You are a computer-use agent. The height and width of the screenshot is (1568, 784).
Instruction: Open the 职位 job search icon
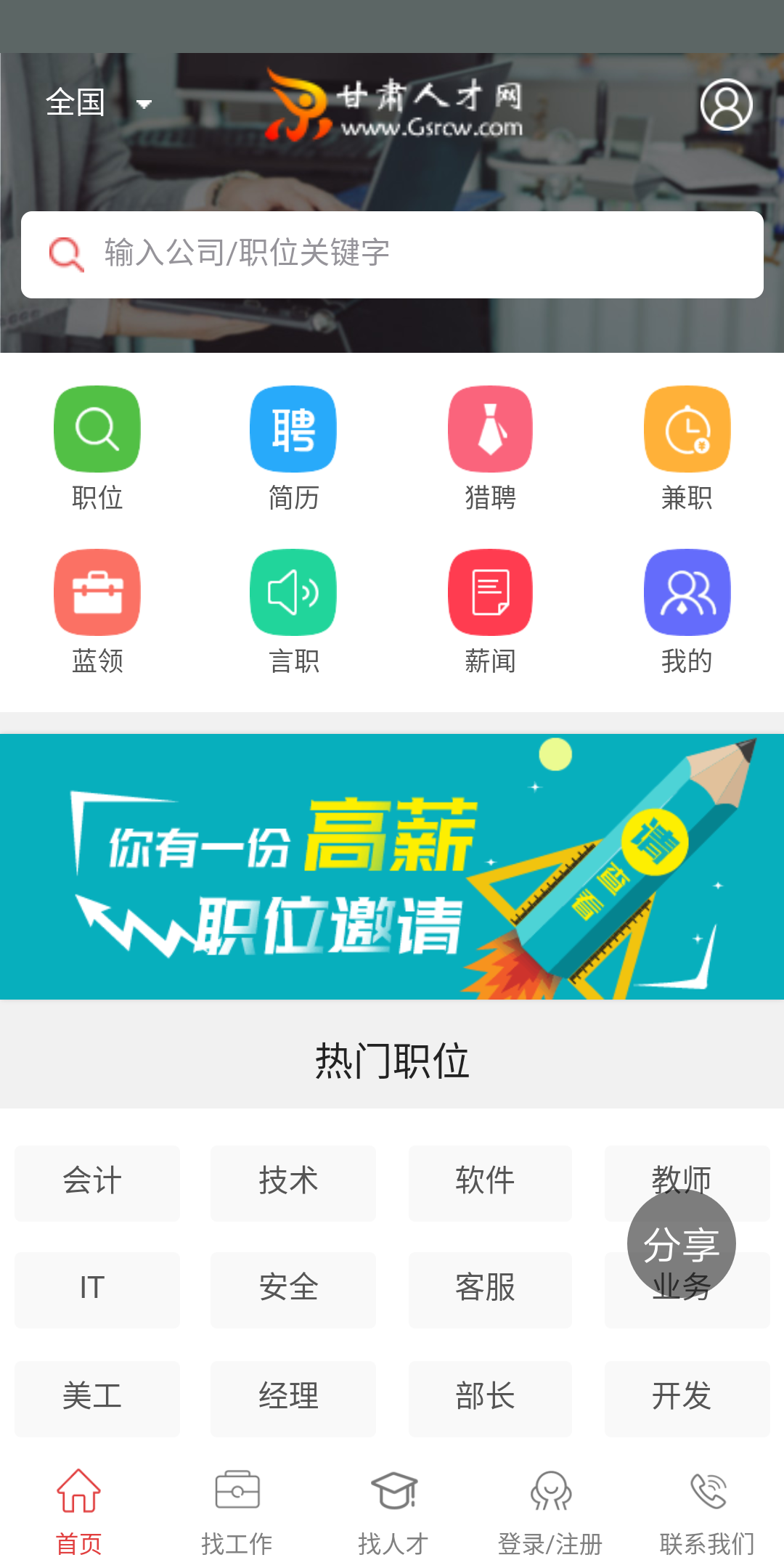97,428
